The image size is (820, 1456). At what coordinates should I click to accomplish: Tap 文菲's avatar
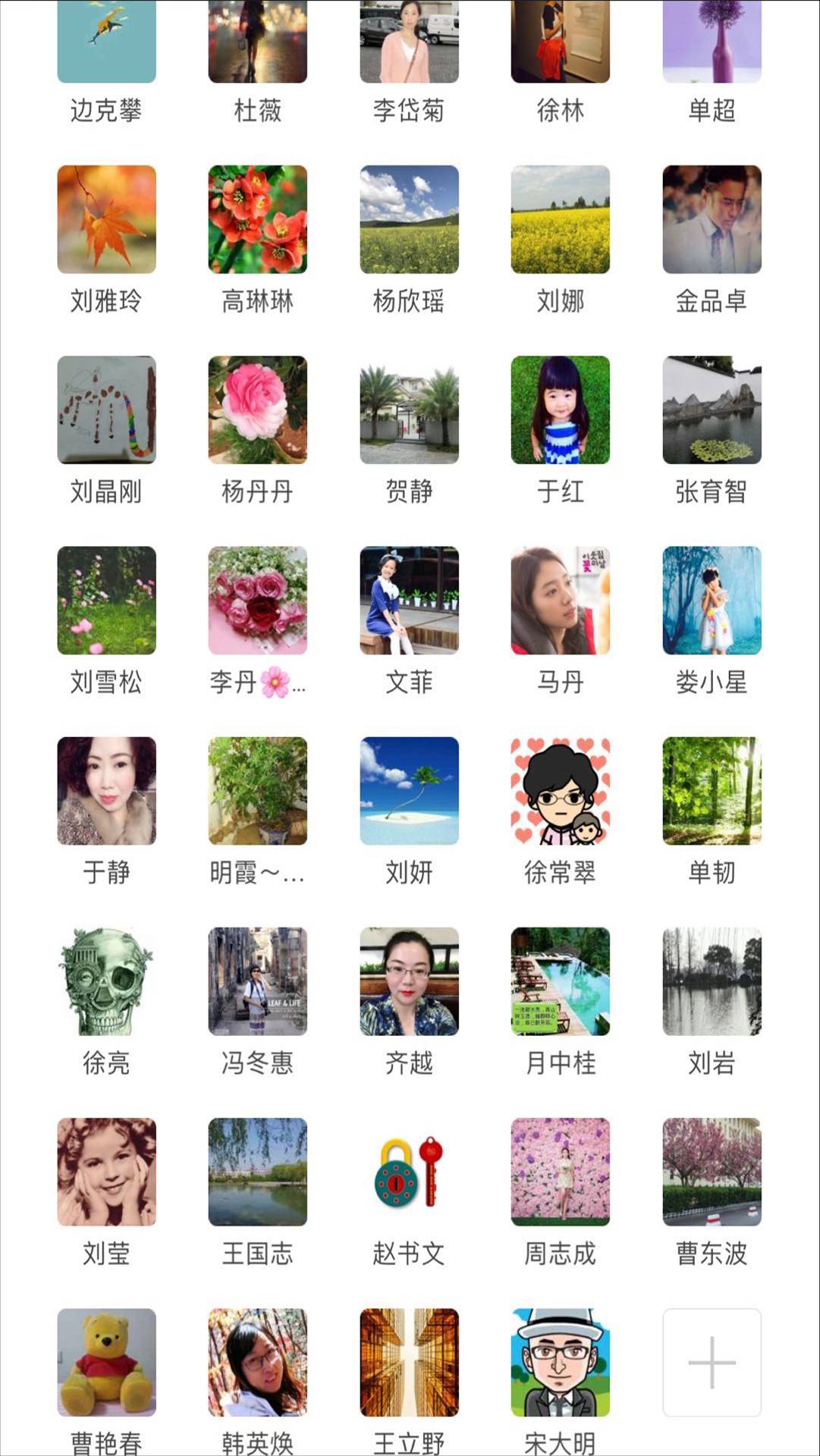[x=409, y=600]
